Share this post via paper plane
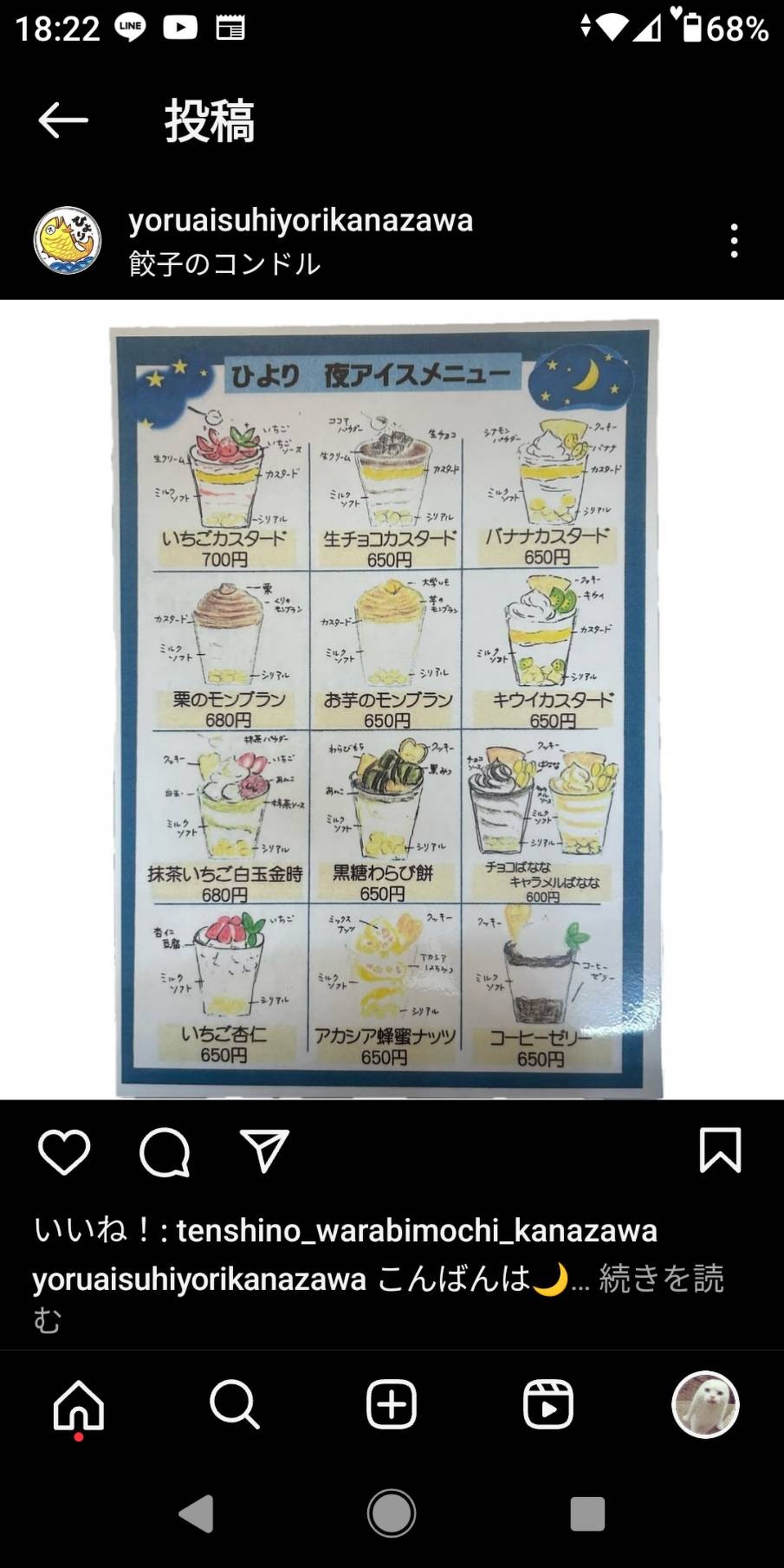 point(264,1151)
